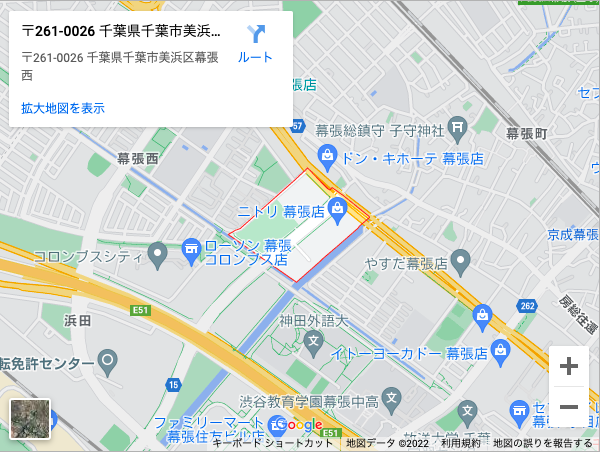The width and height of the screenshot is (602, 454).
Task: Switch to satellite imagery view
Action: (x=30, y=420)
